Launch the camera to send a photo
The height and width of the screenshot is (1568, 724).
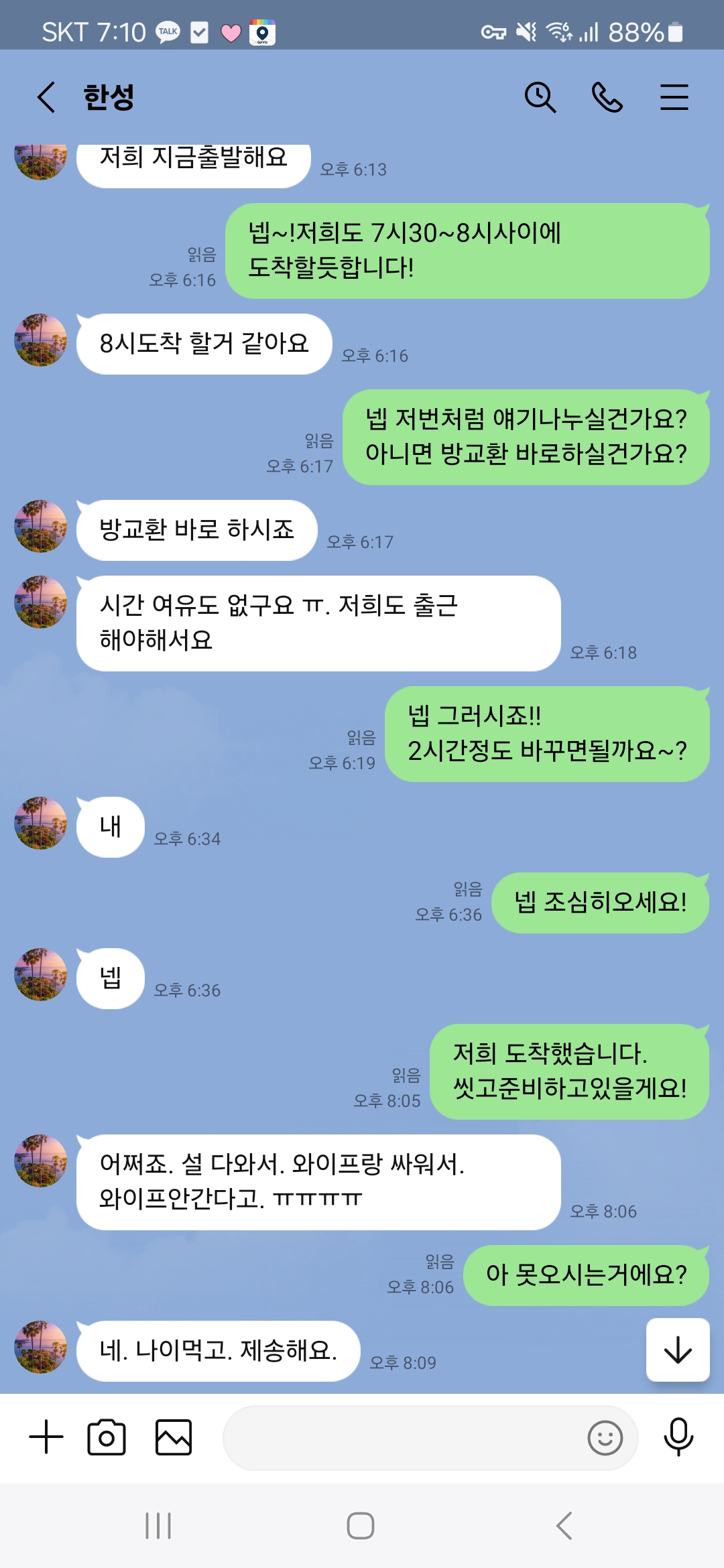(x=107, y=1437)
